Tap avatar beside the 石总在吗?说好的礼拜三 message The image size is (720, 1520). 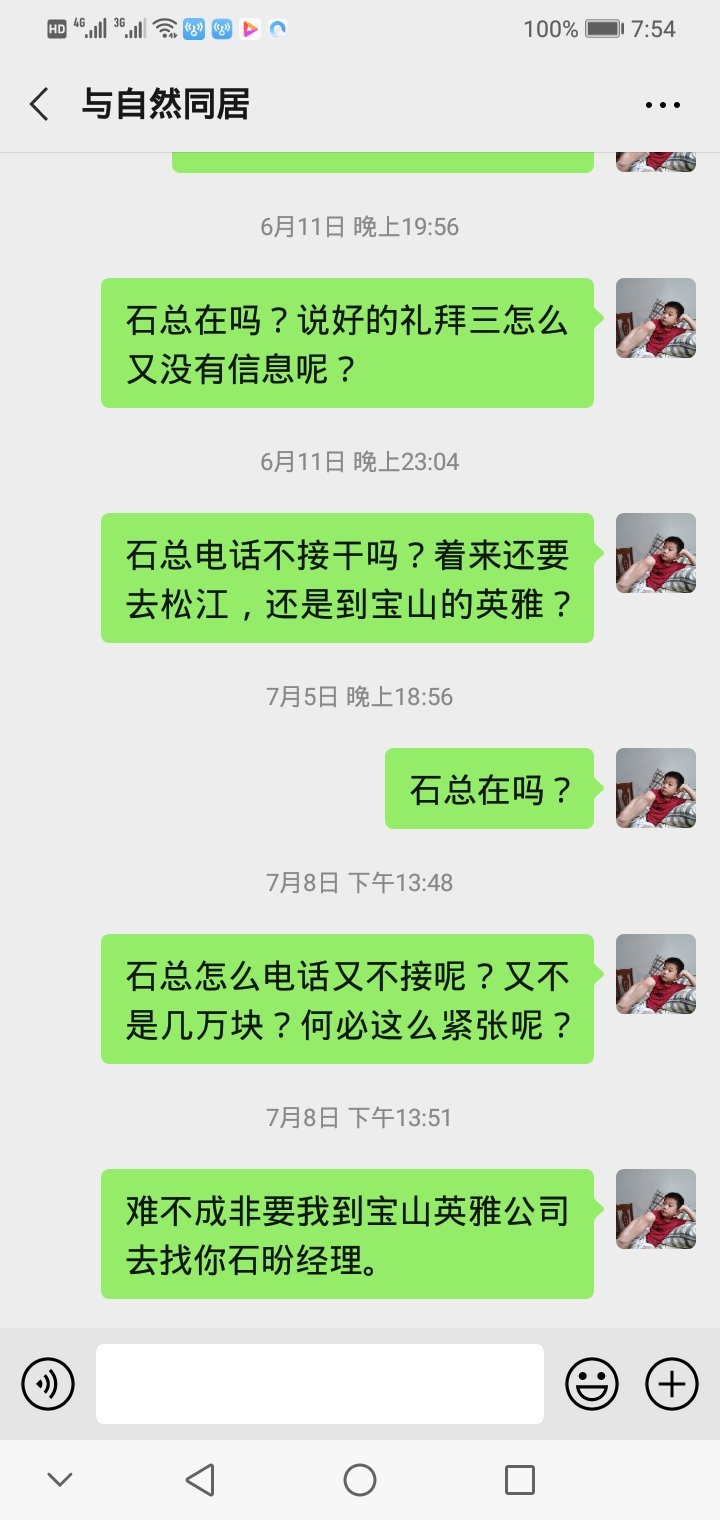[x=656, y=318]
